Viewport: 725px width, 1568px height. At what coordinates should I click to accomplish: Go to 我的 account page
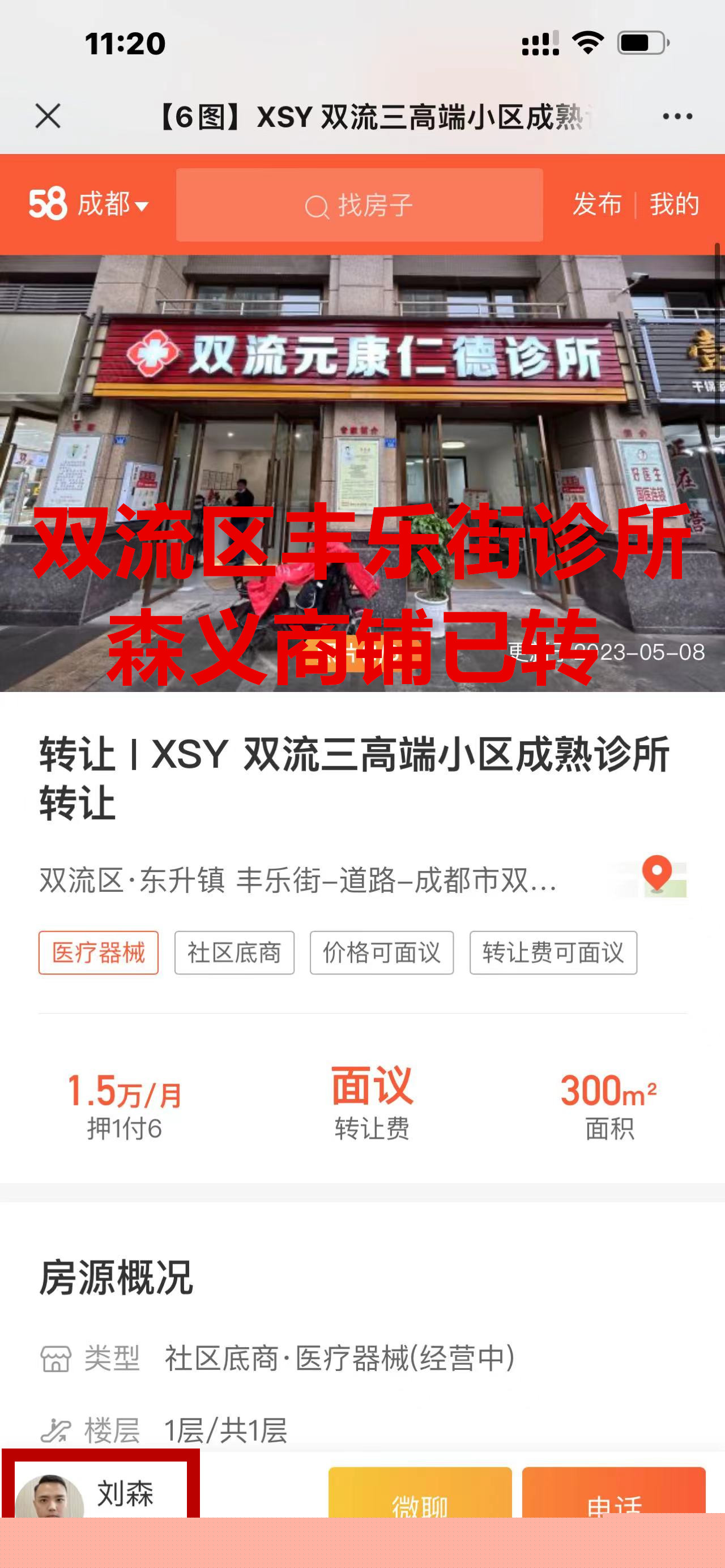point(674,204)
